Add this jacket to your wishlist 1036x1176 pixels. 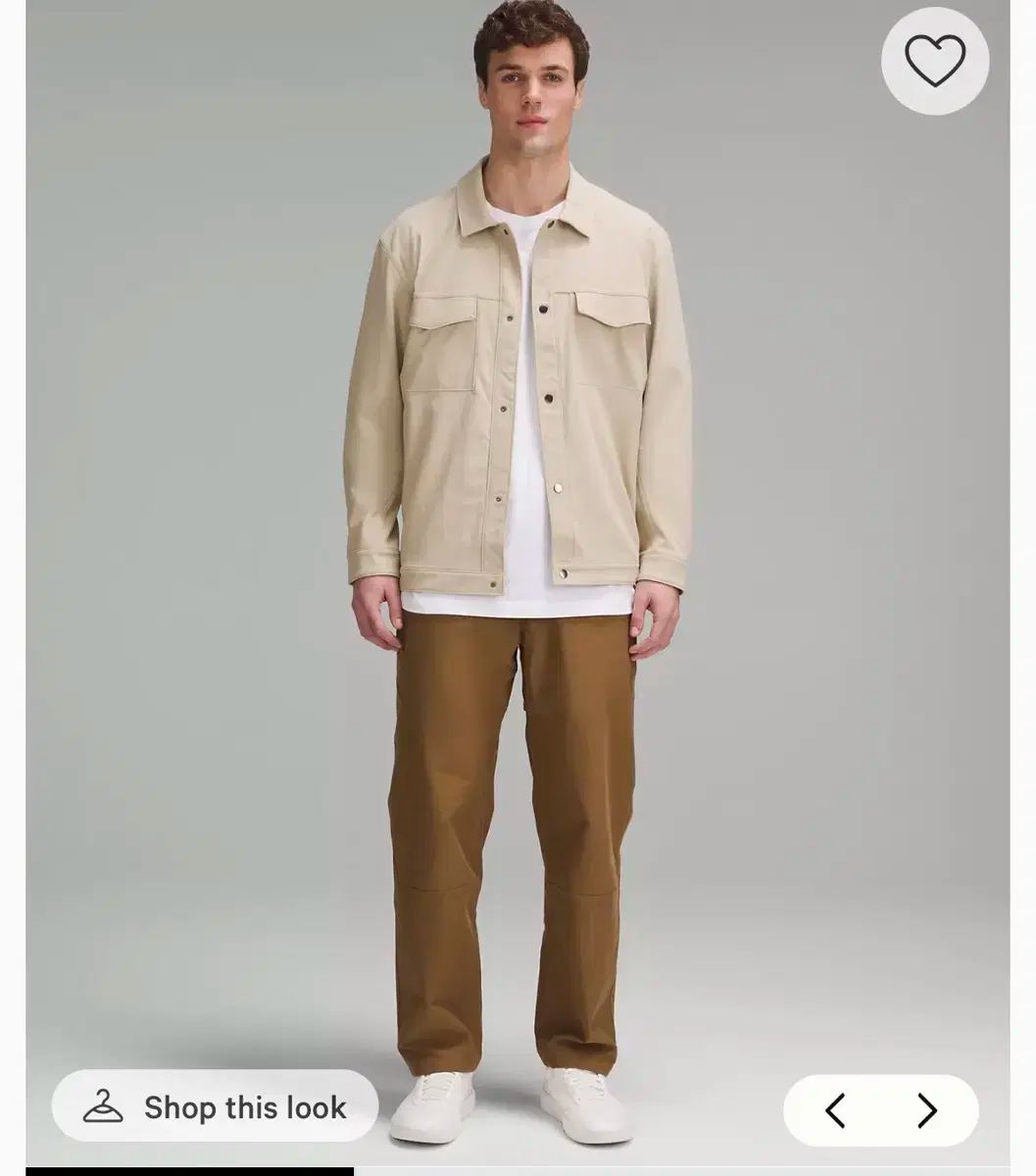(x=934, y=61)
